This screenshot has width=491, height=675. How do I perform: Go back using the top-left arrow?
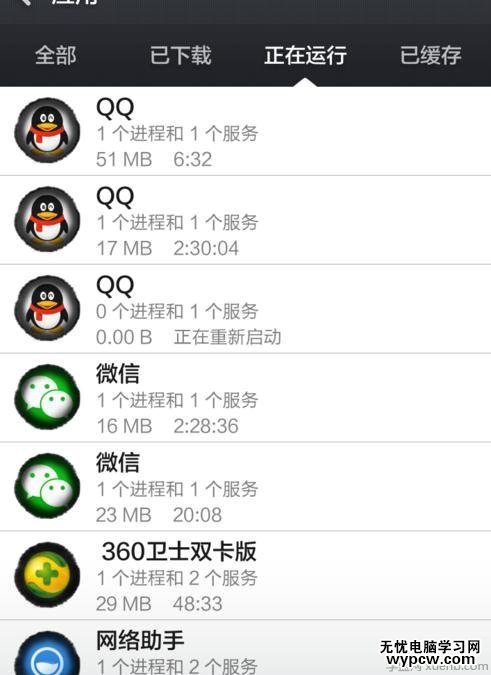[27, 2]
